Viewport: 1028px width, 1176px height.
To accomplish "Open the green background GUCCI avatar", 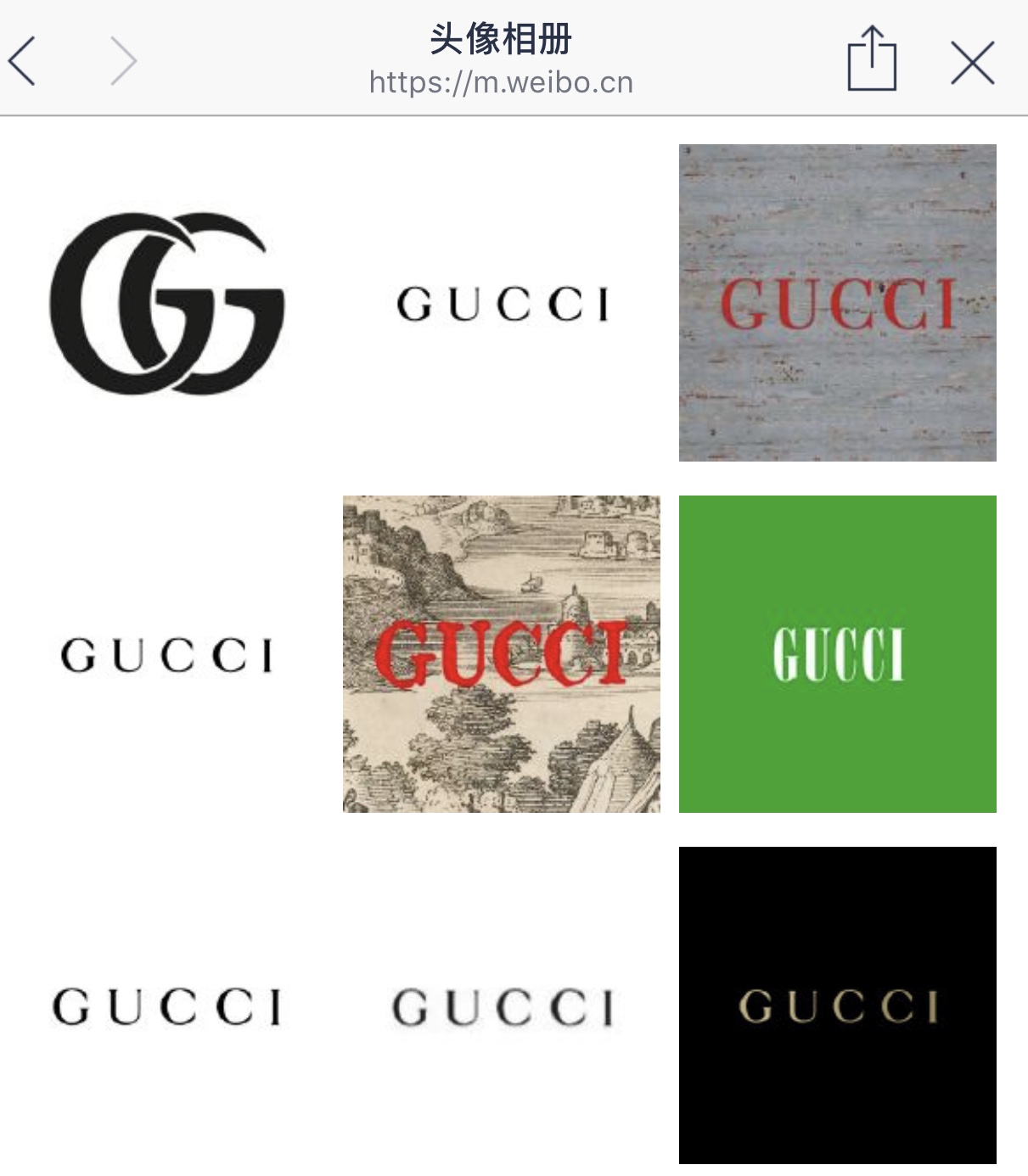I will [837, 654].
